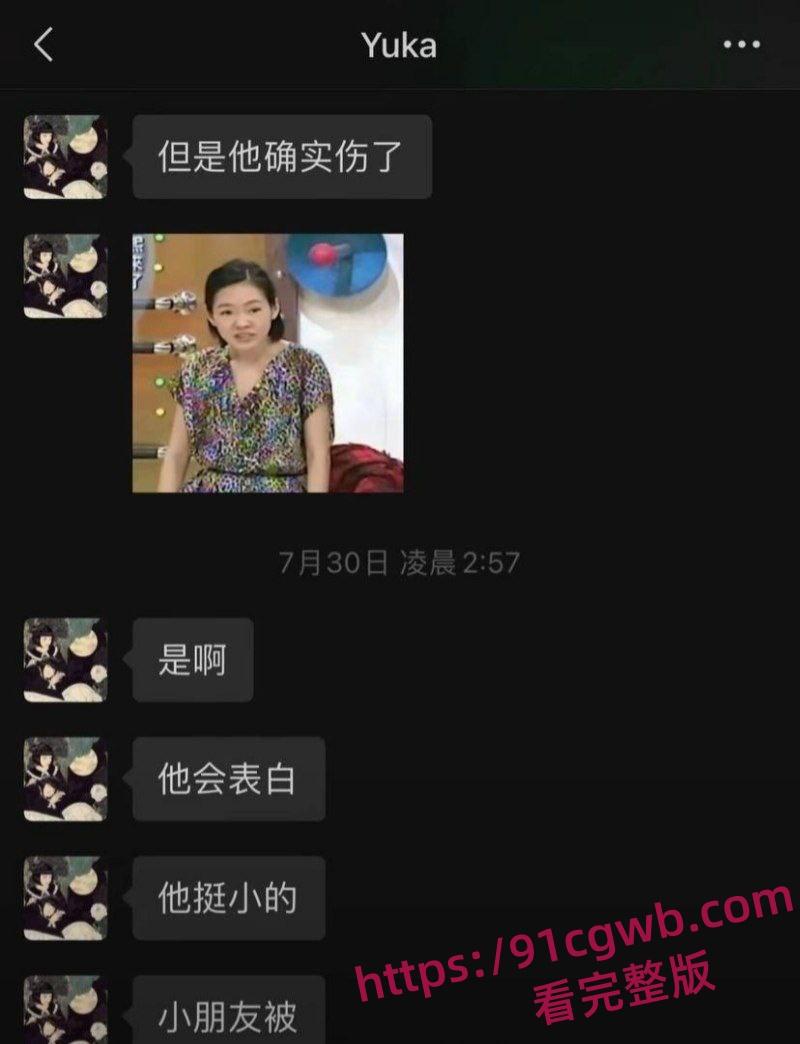Click the '小朋友被' message bubble
The height and width of the screenshot is (1044, 800).
point(228,1014)
